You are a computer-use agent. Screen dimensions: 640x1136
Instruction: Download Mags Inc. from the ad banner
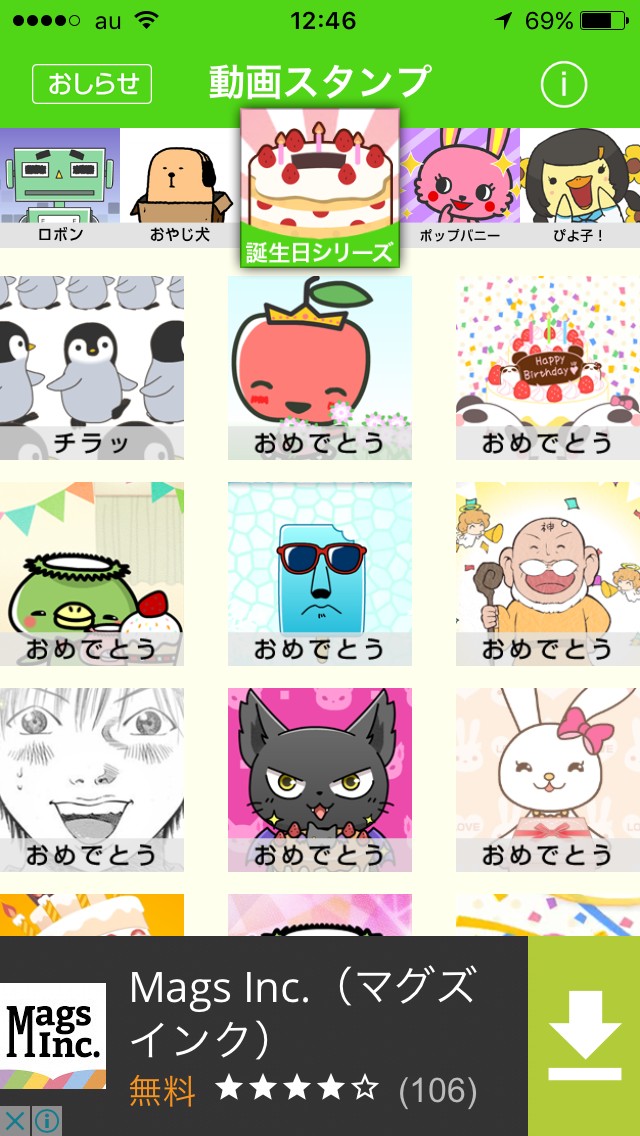(x=584, y=1036)
